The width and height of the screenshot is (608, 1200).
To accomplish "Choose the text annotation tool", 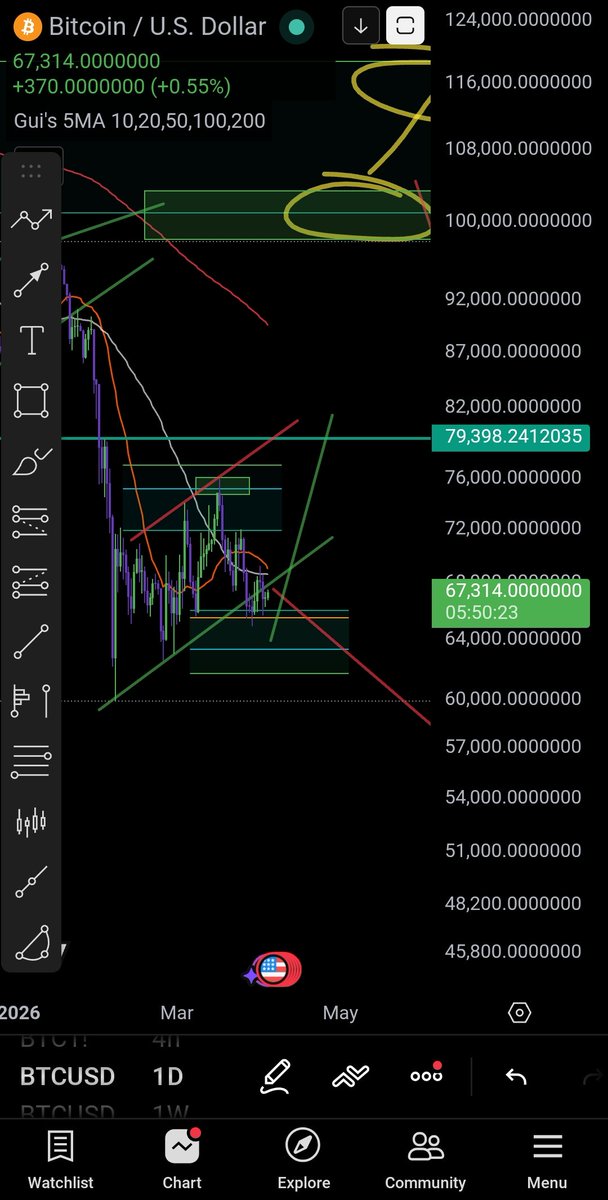I will 31,340.
